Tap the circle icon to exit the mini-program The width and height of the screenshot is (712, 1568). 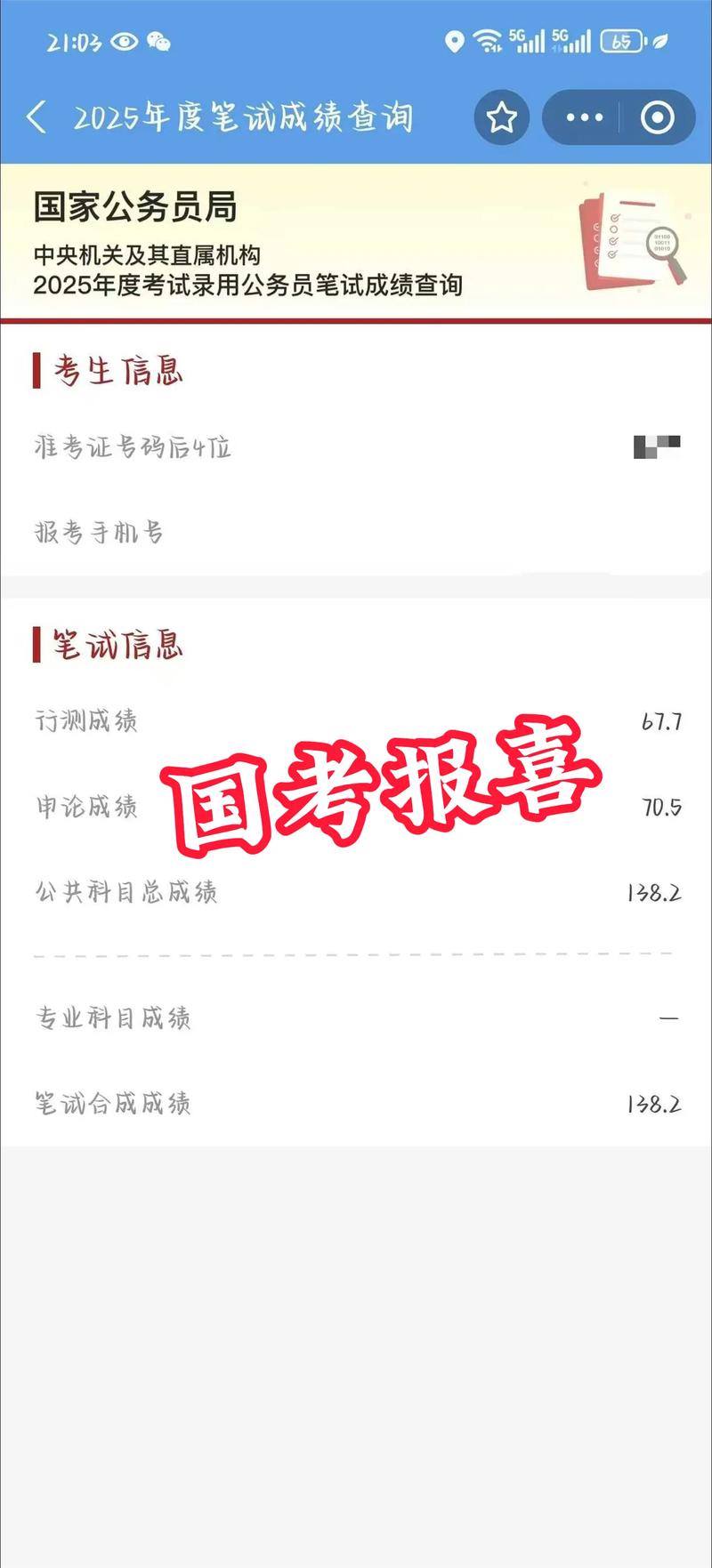(x=657, y=117)
